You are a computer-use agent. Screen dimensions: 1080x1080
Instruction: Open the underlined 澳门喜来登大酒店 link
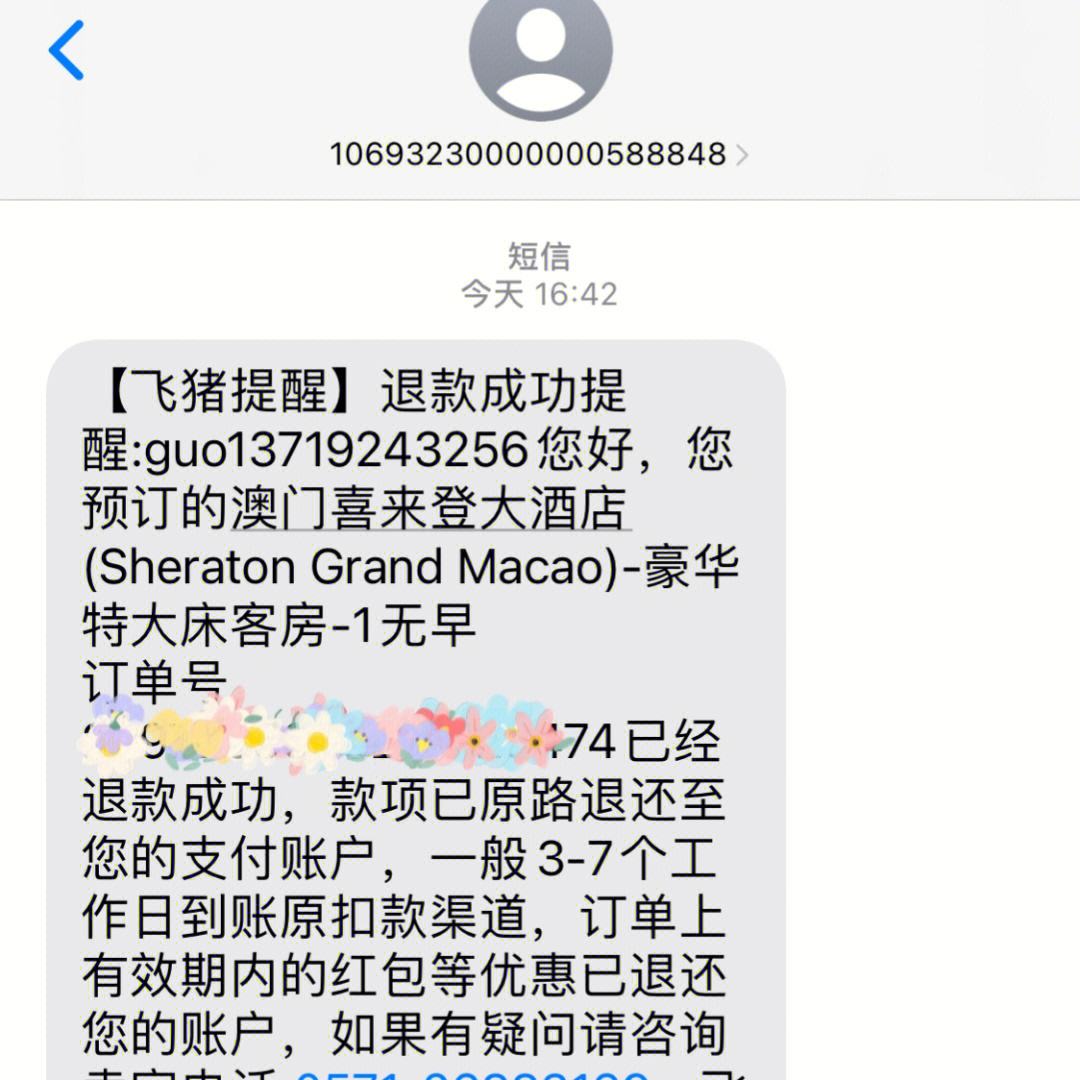(x=428, y=510)
